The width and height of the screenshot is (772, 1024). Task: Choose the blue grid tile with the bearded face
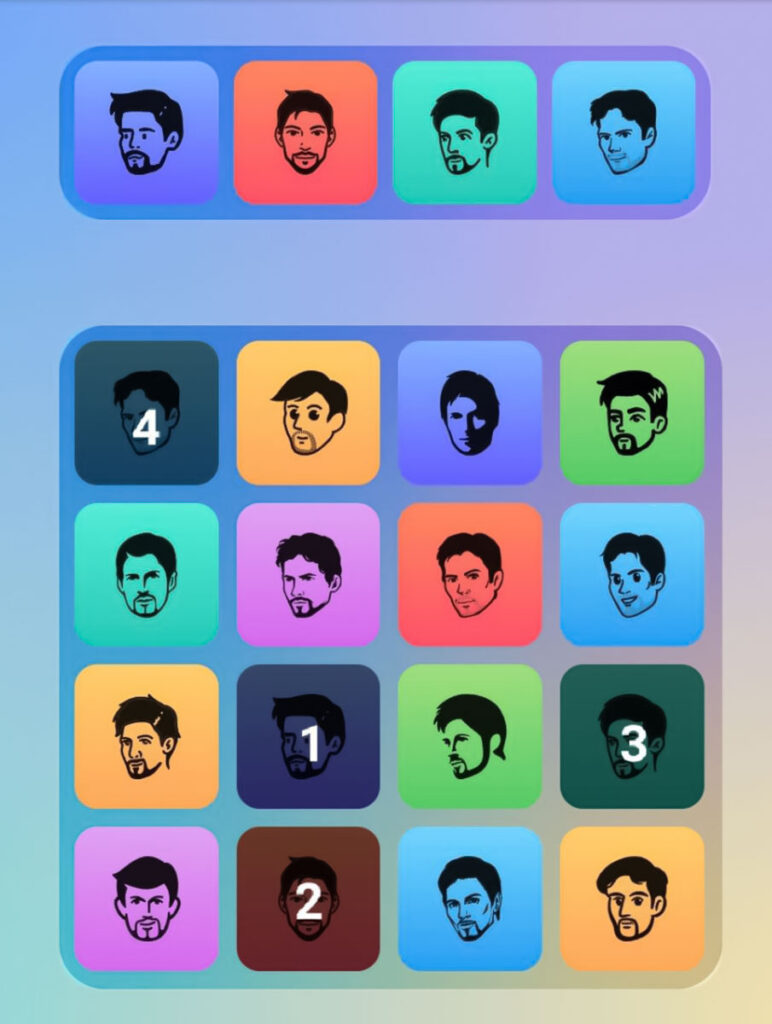click(x=470, y=898)
